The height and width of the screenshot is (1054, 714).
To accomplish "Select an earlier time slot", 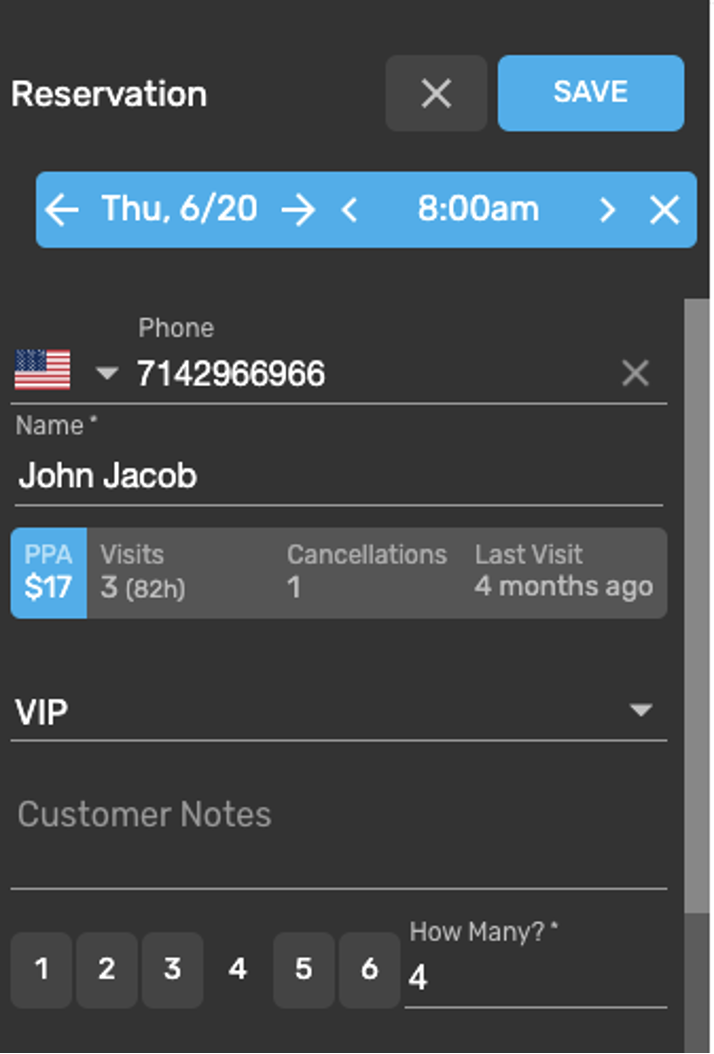I will 349,210.
